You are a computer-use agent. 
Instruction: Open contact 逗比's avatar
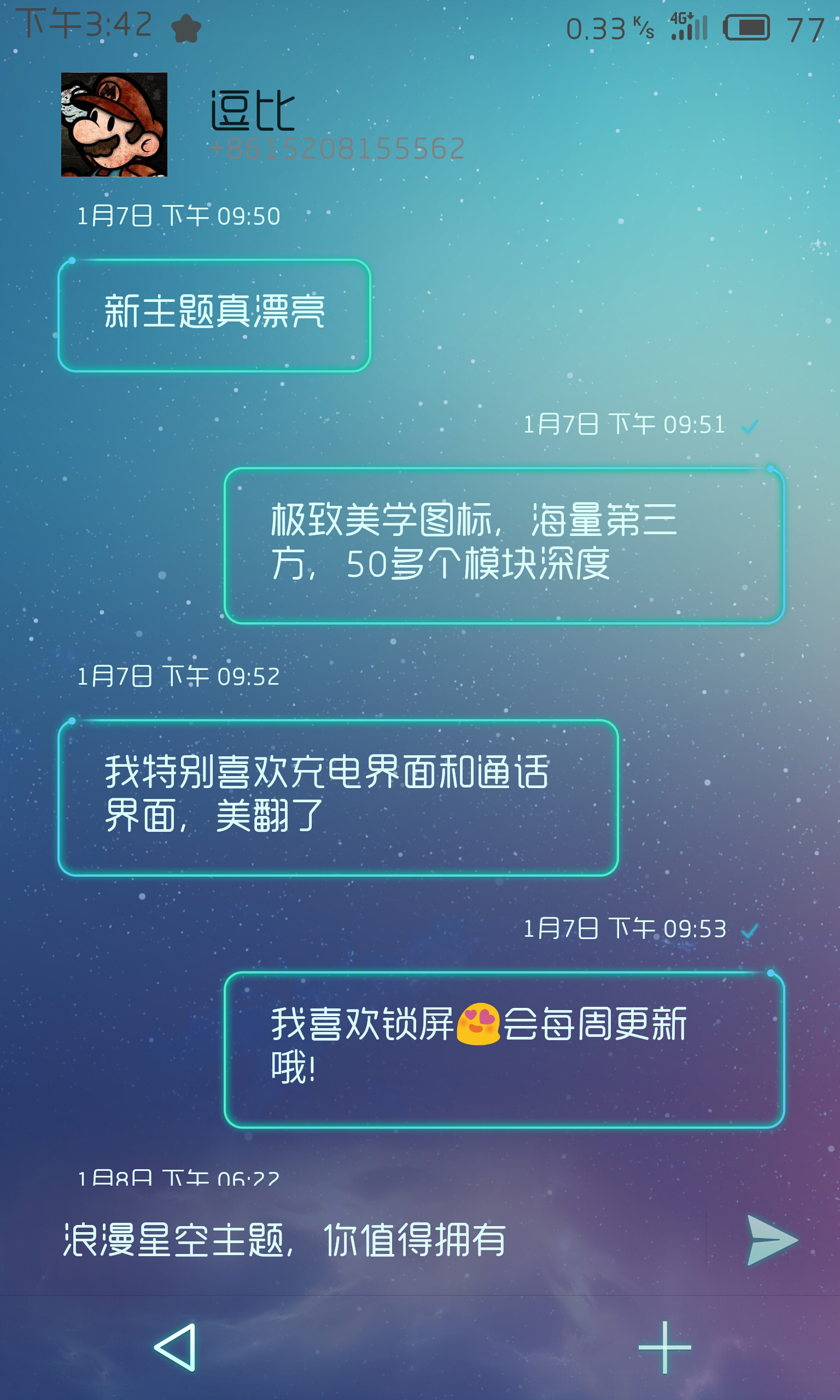point(114,125)
